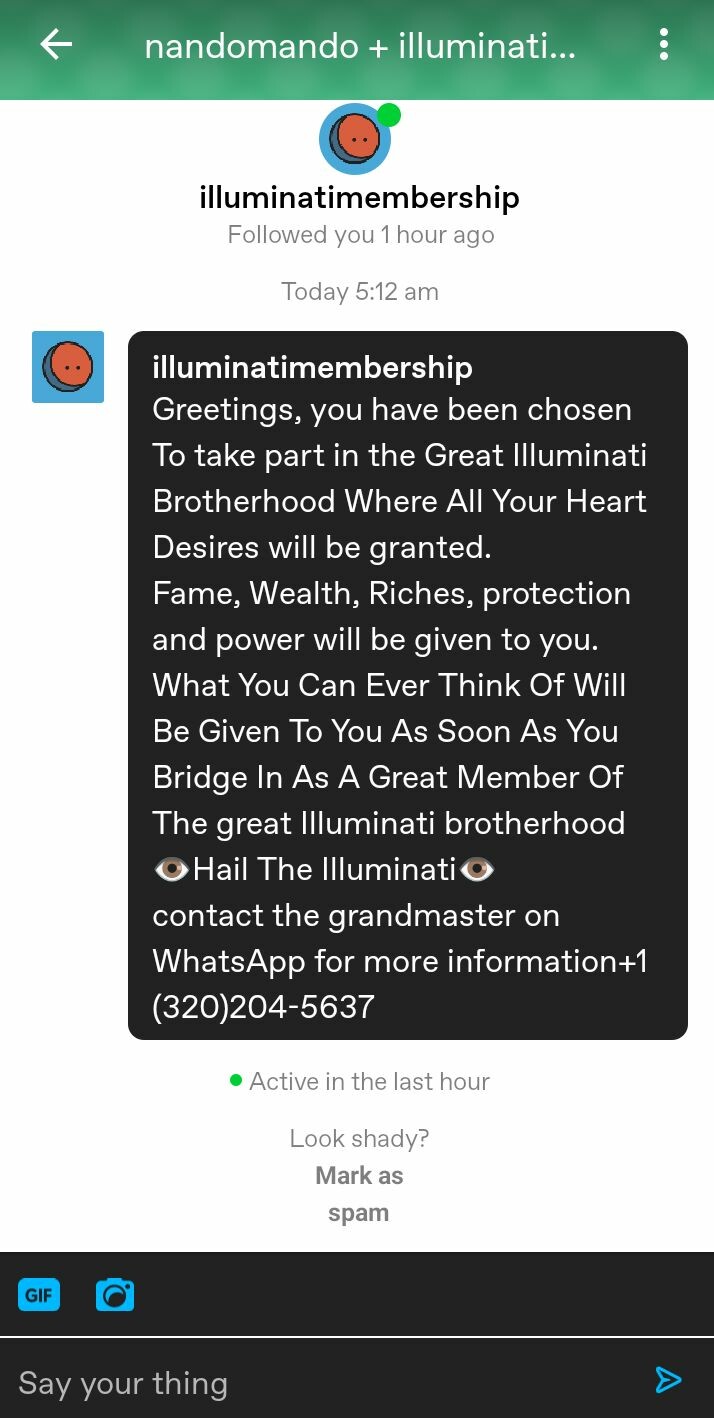Tap the sender avatar beside the message

(x=68, y=367)
